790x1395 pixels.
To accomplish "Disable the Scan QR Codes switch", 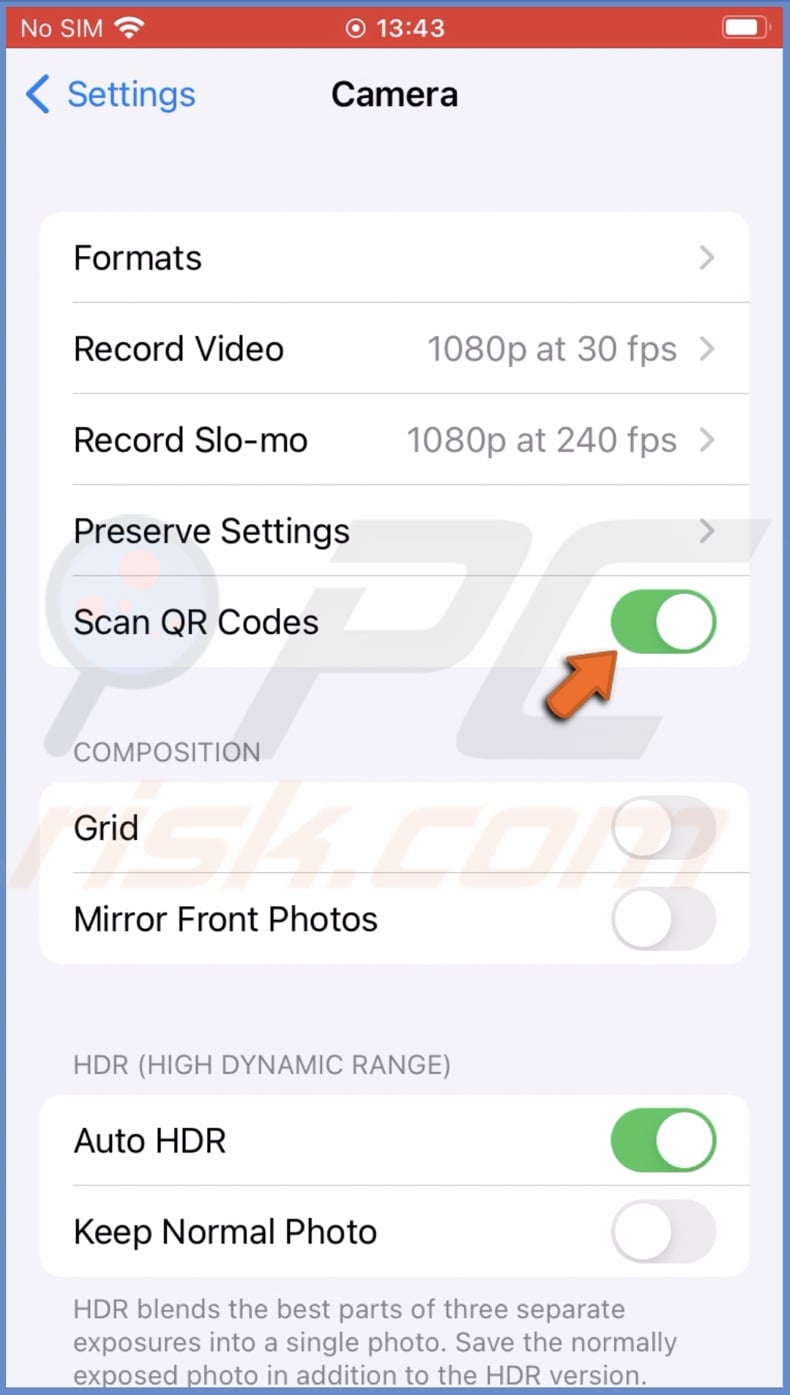I will 663,621.
